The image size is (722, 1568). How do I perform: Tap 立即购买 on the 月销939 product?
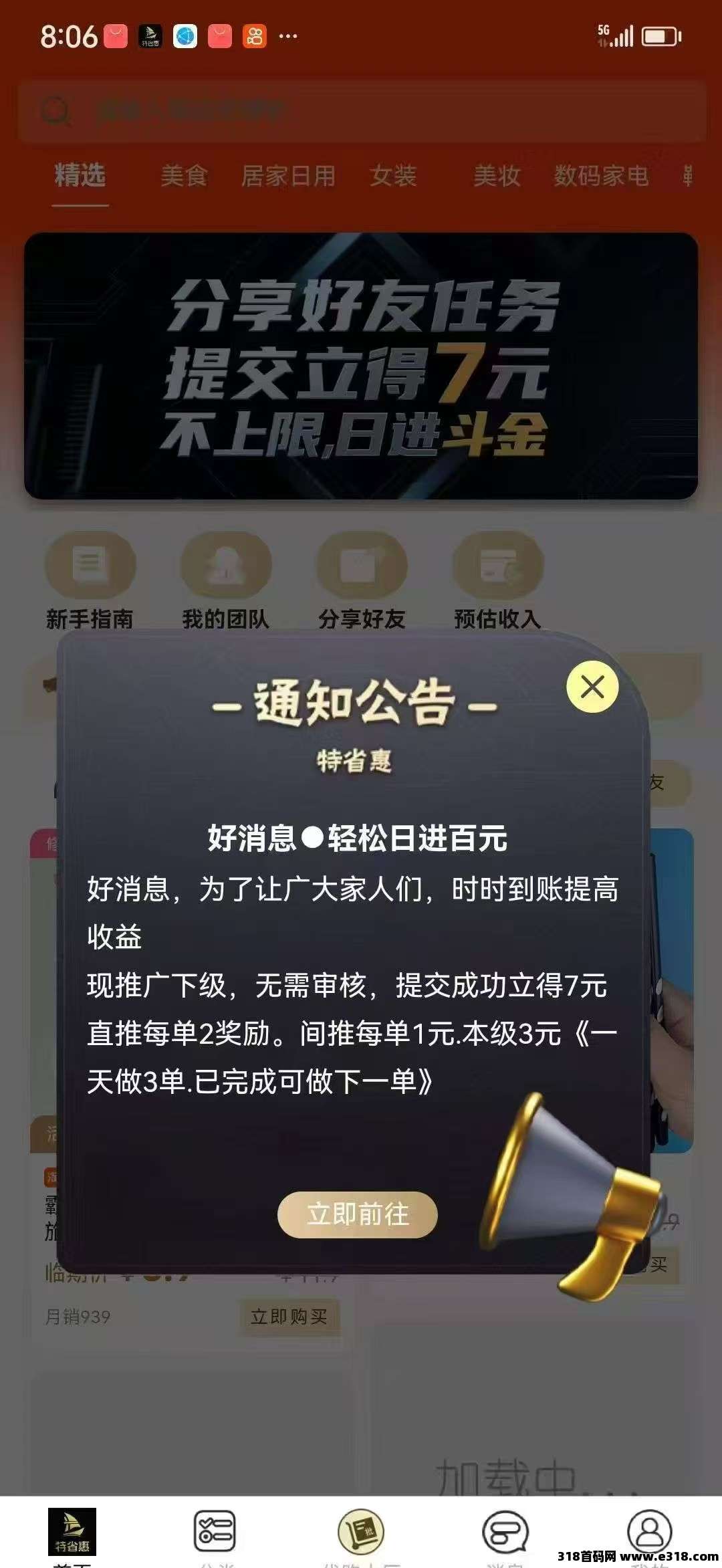pos(289,1317)
